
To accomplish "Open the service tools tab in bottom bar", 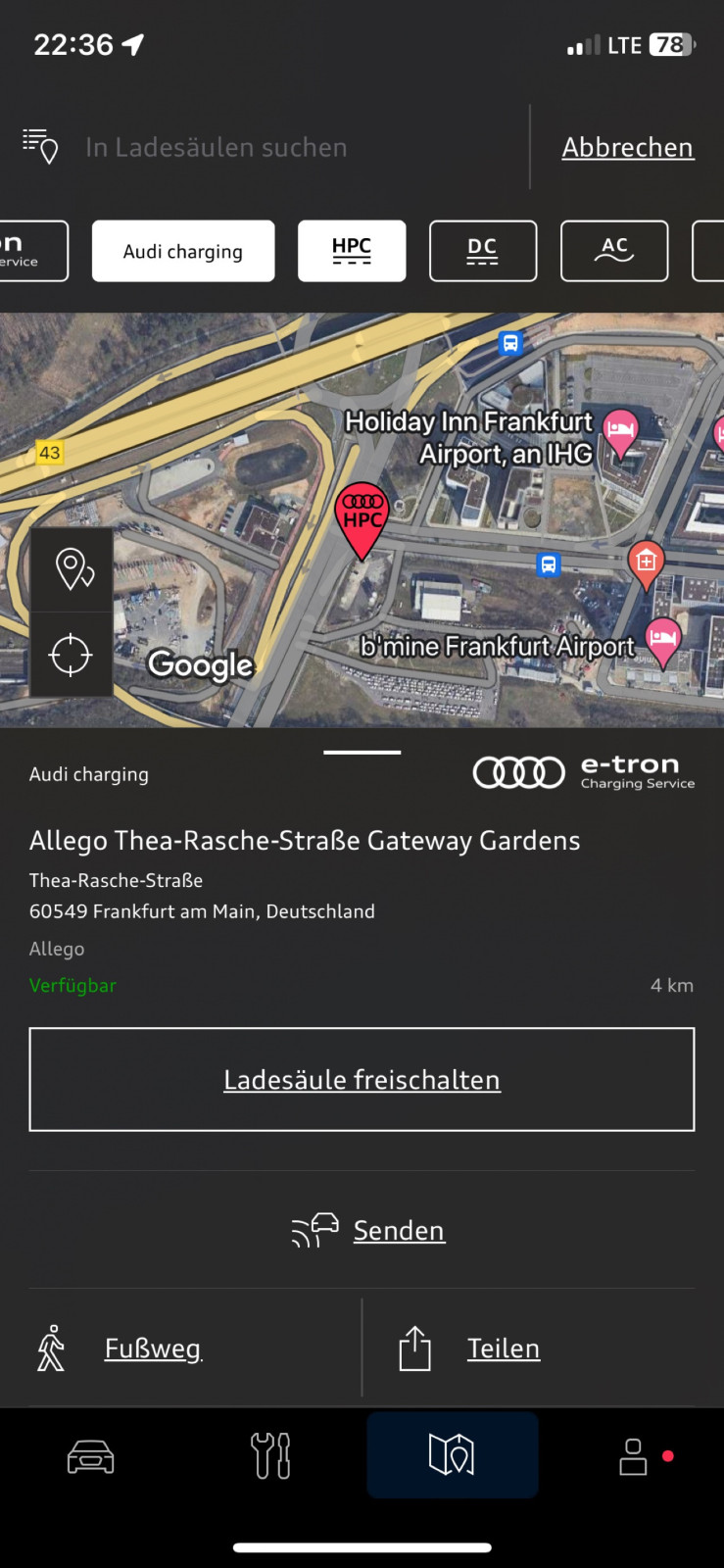I will [271, 1456].
